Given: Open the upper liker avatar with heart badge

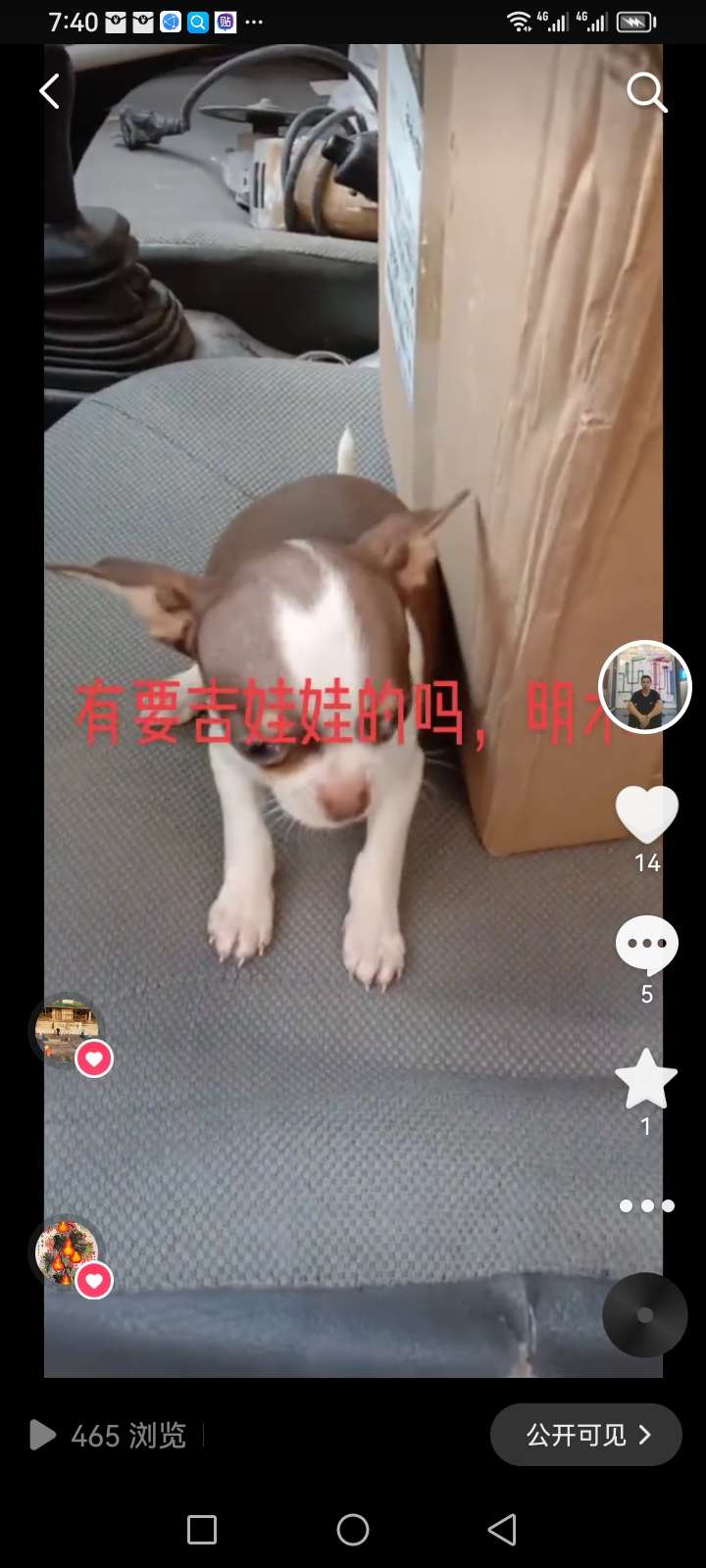Looking at the screenshot, I should point(68,1031).
